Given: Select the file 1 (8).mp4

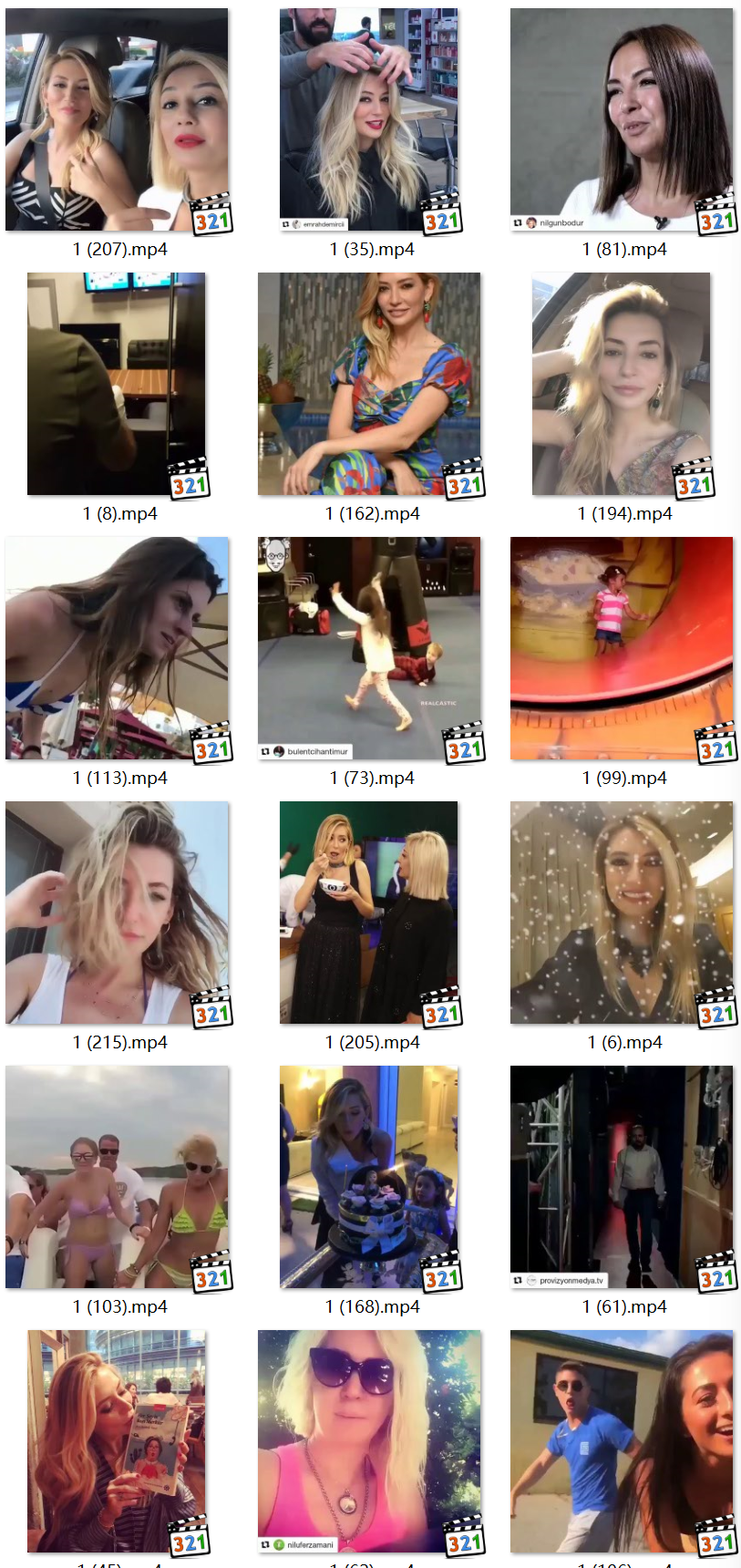Looking at the screenshot, I should click(x=117, y=384).
